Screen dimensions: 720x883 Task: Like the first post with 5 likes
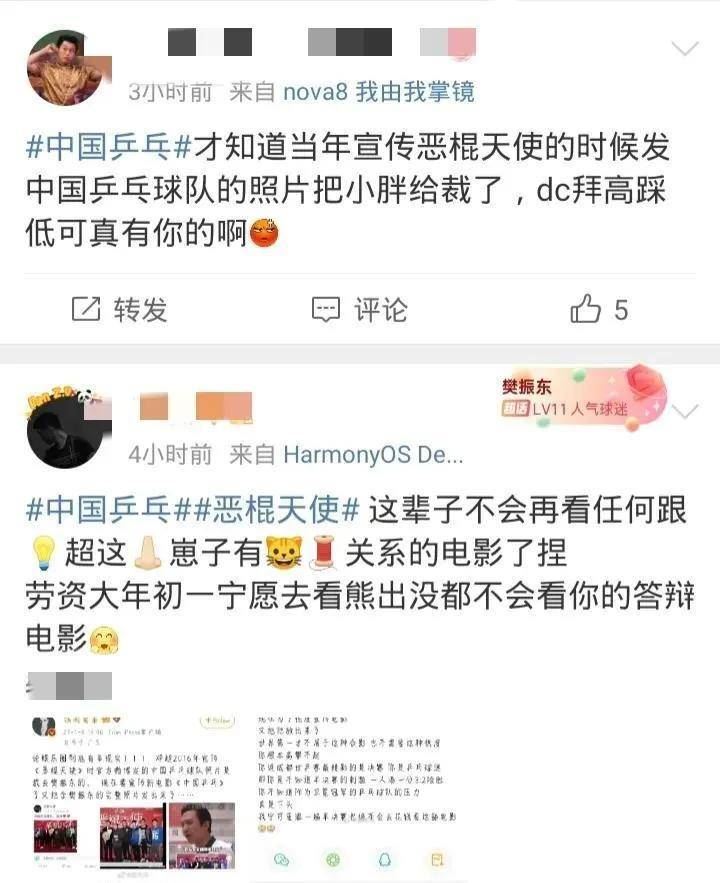[598, 309]
